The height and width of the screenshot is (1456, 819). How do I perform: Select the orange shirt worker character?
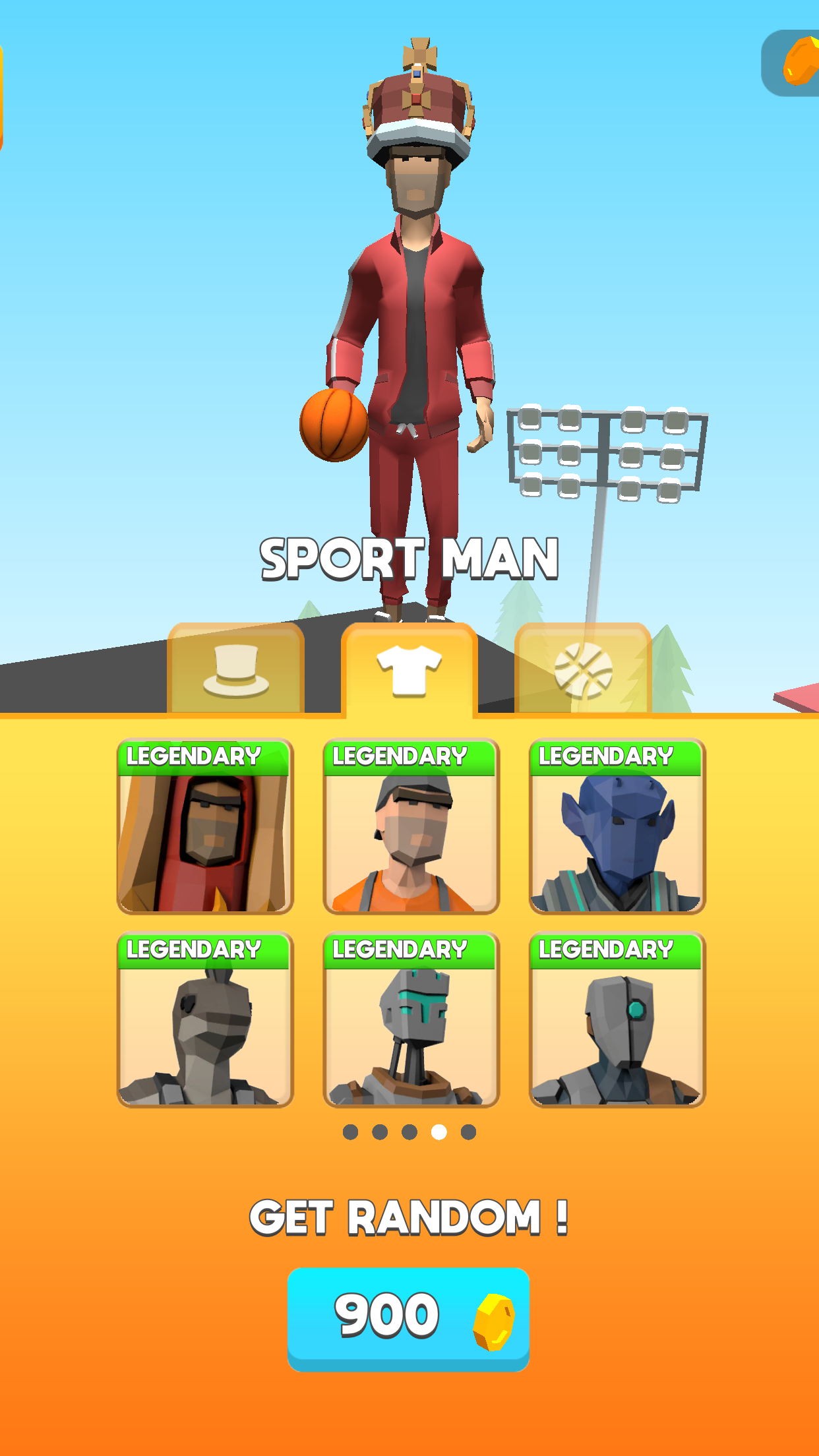[x=411, y=826]
